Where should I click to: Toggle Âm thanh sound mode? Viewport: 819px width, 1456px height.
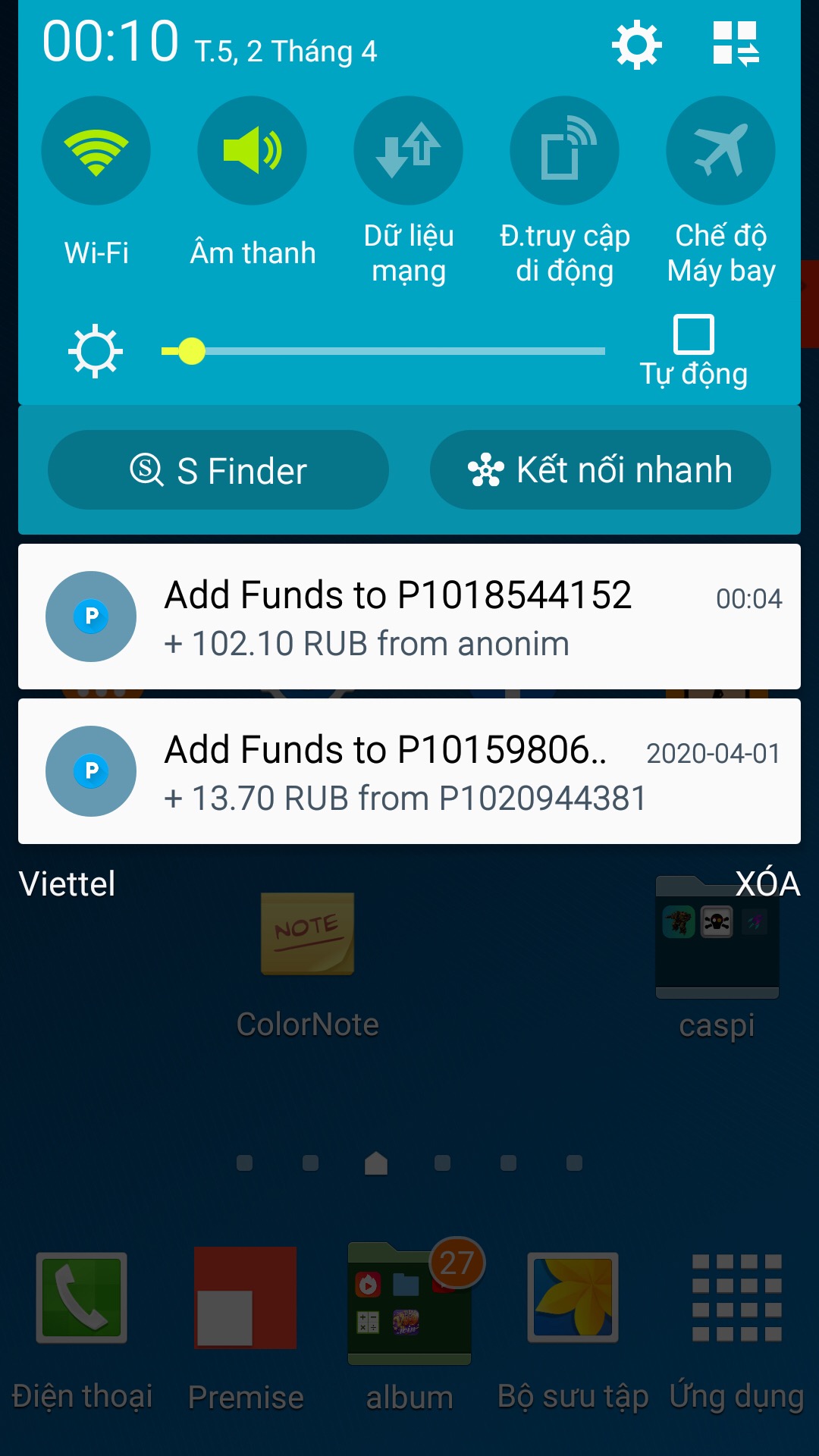point(253,151)
